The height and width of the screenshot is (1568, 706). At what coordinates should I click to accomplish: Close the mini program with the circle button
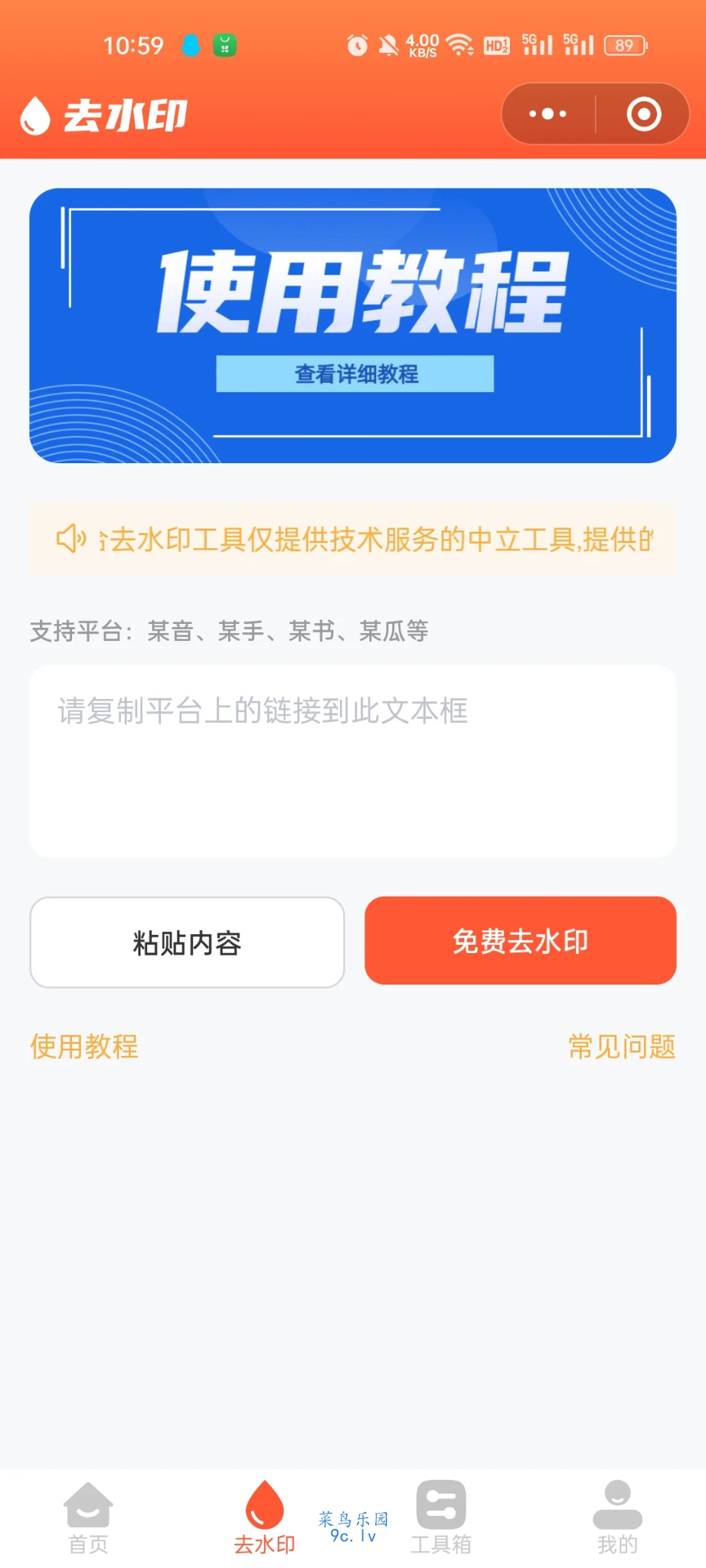pyautogui.click(x=643, y=115)
